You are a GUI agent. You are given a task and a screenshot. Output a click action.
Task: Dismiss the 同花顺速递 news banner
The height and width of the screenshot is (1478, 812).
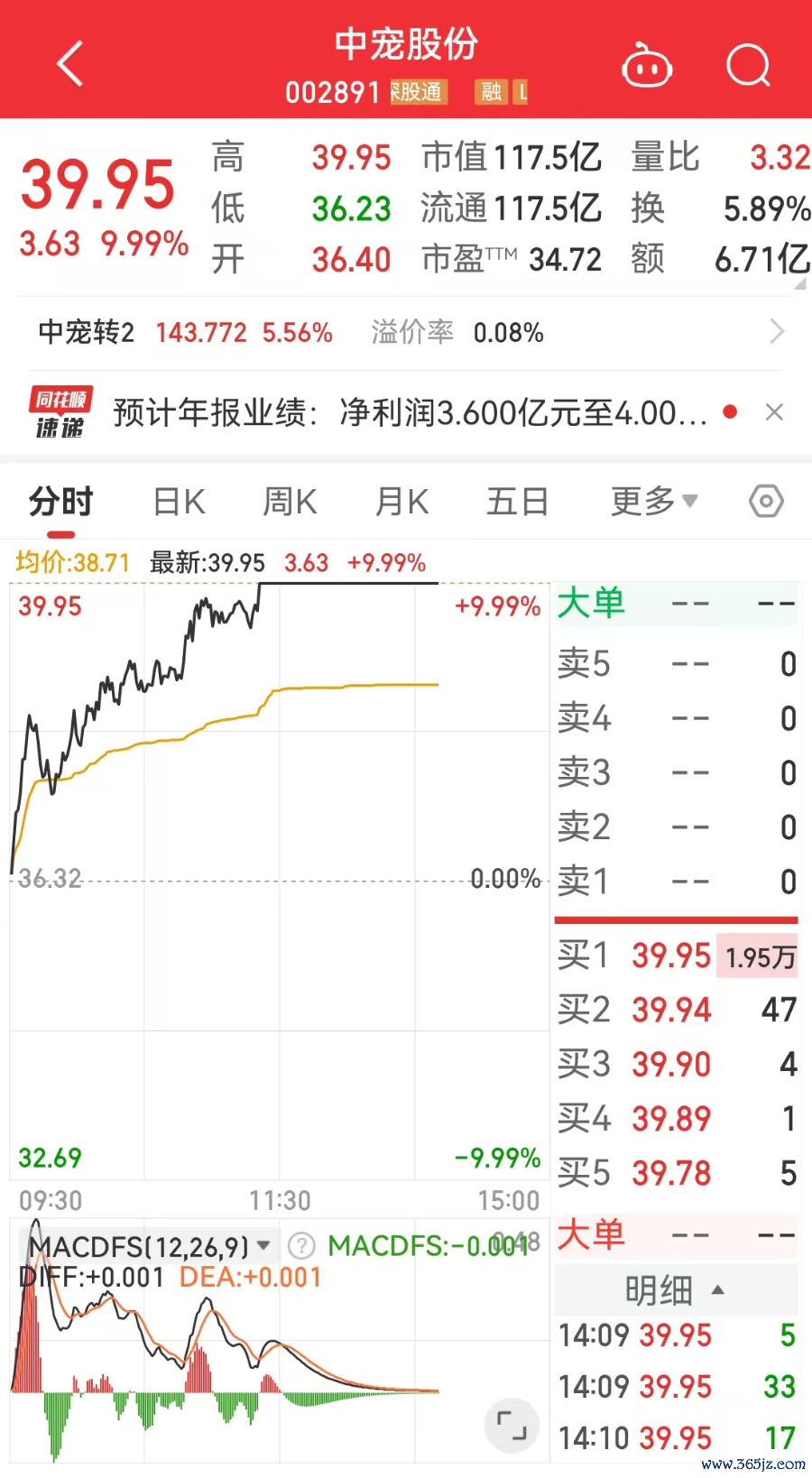coord(774,412)
